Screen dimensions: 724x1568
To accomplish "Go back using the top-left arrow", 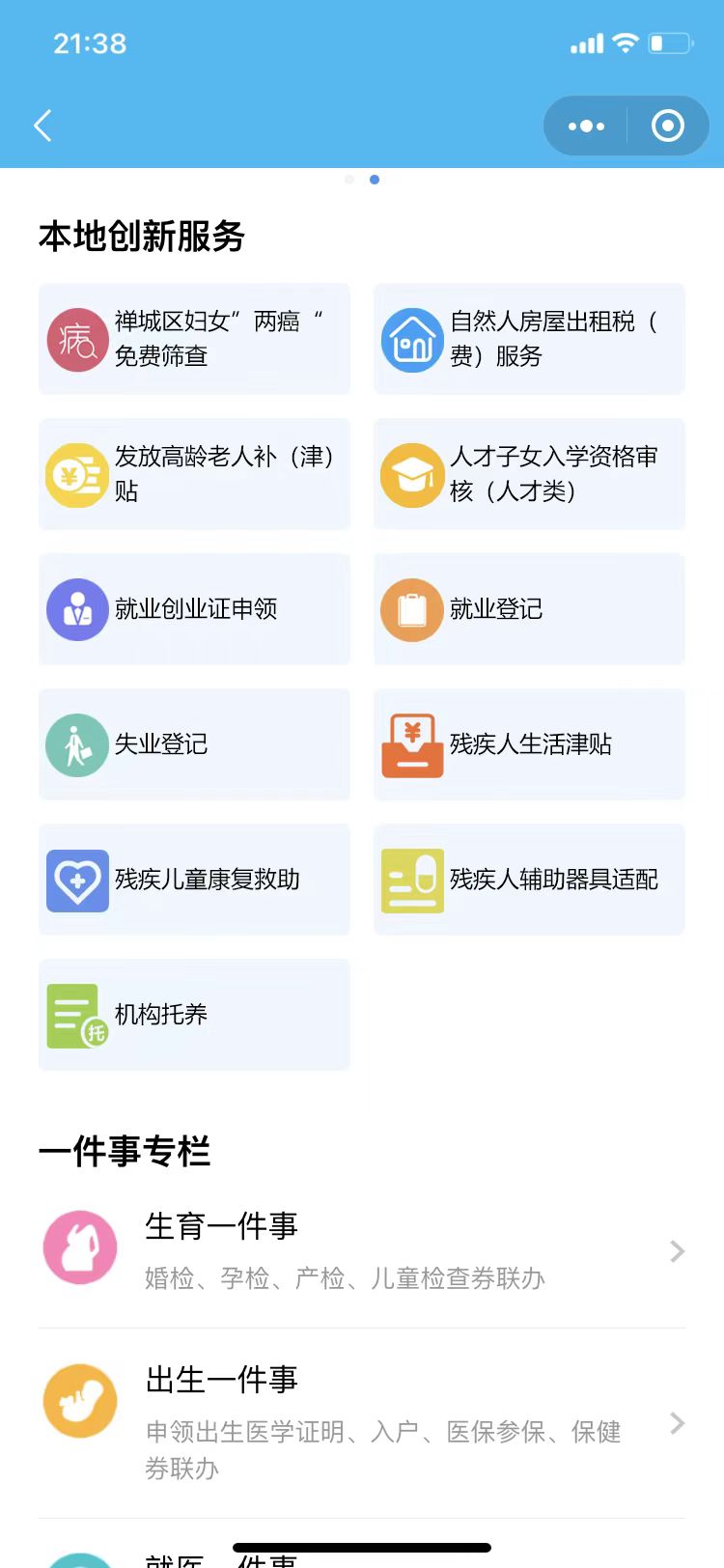I will click(x=42, y=126).
